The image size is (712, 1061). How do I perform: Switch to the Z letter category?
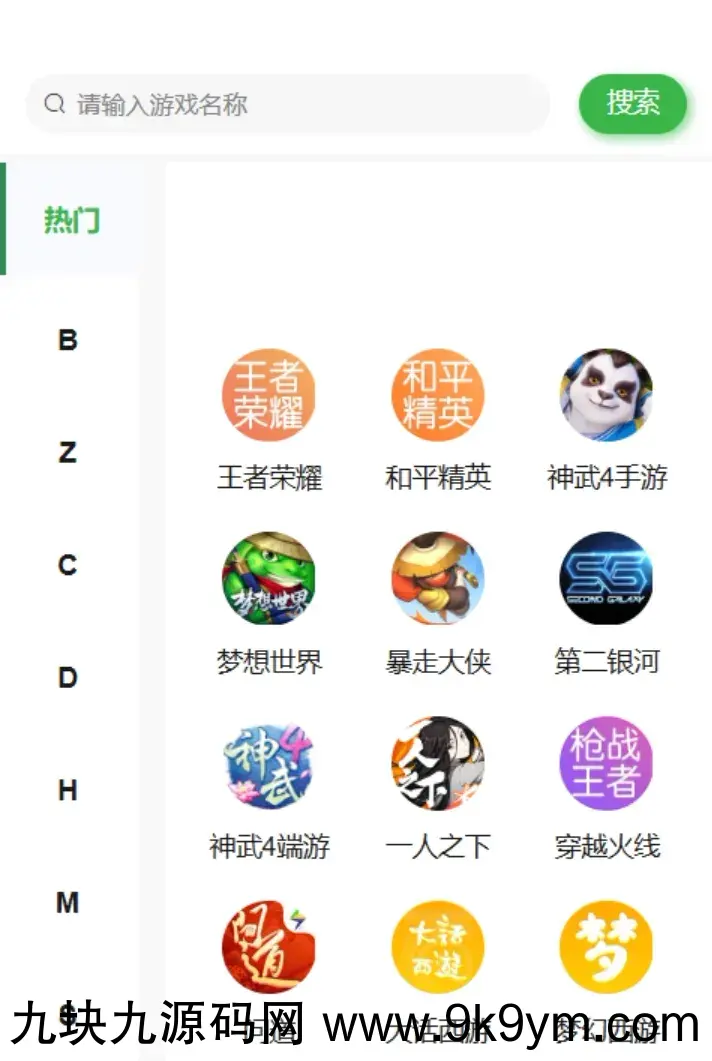pos(67,452)
